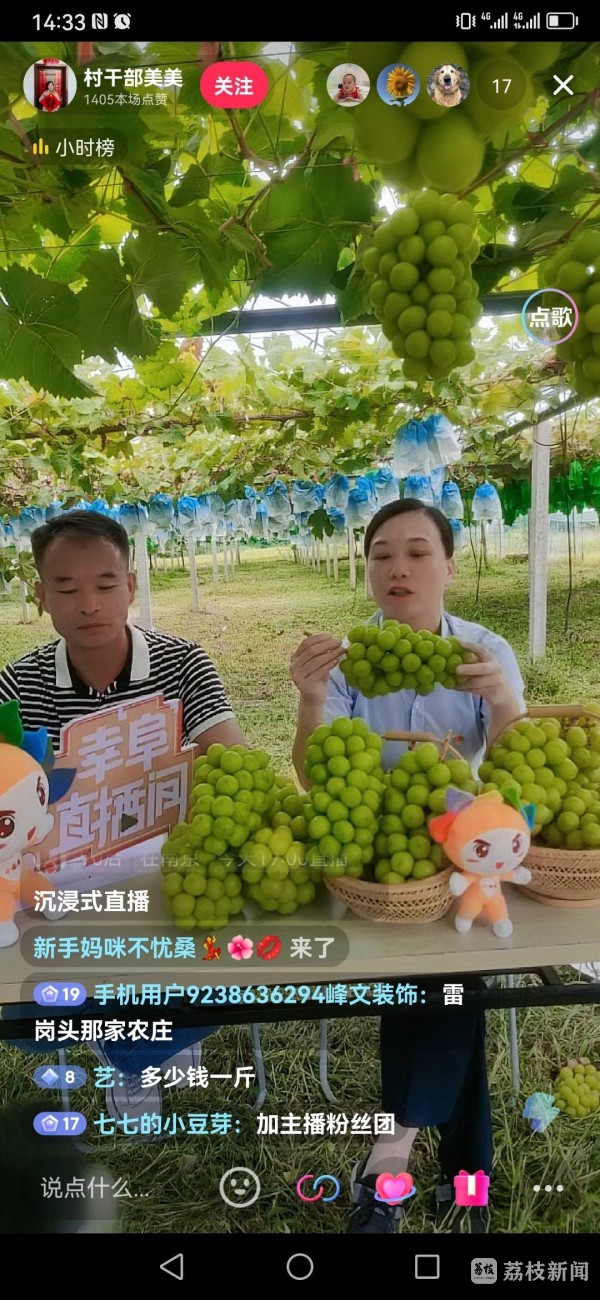Screen dimensions: 600x1300
Task: Go to the home screen
Action: [300, 1266]
